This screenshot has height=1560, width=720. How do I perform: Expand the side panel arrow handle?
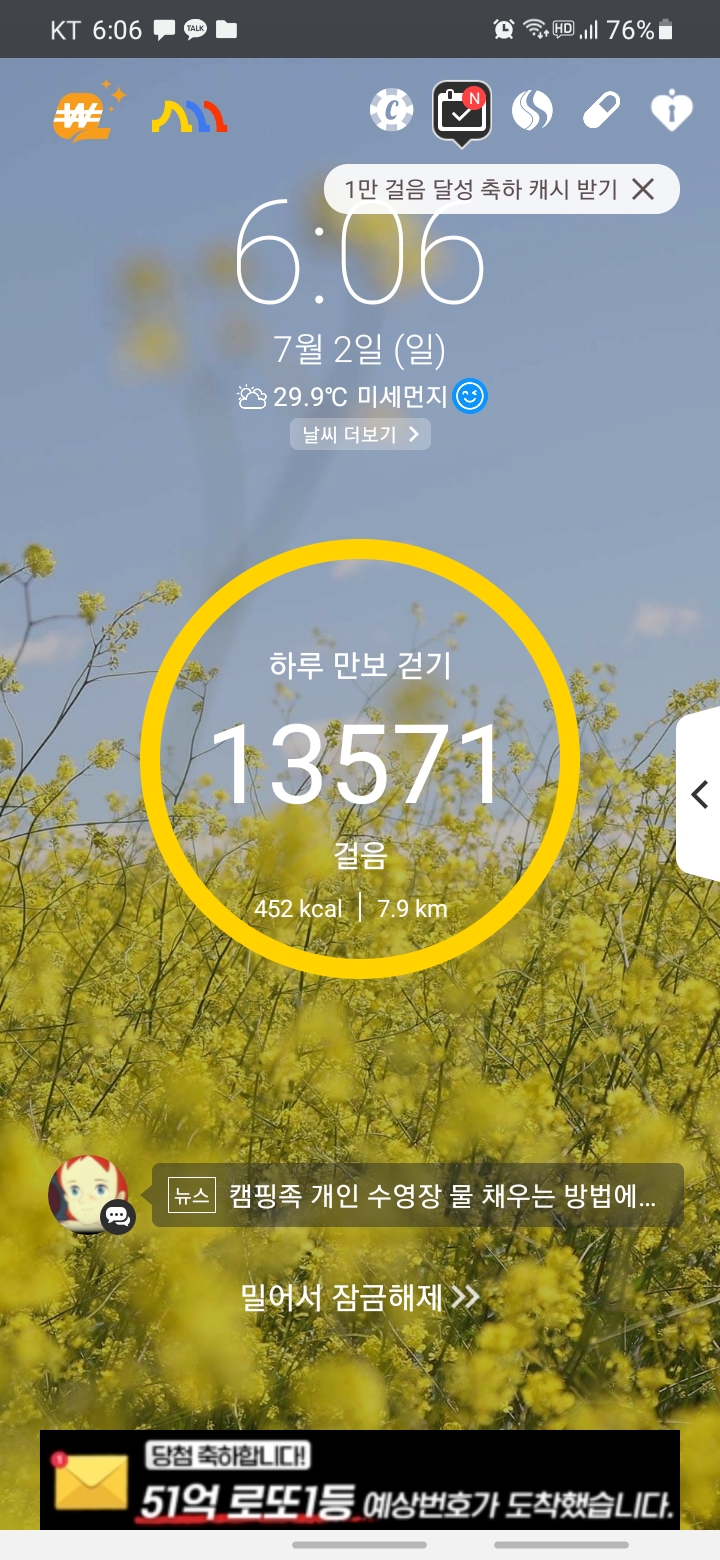point(699,794)
